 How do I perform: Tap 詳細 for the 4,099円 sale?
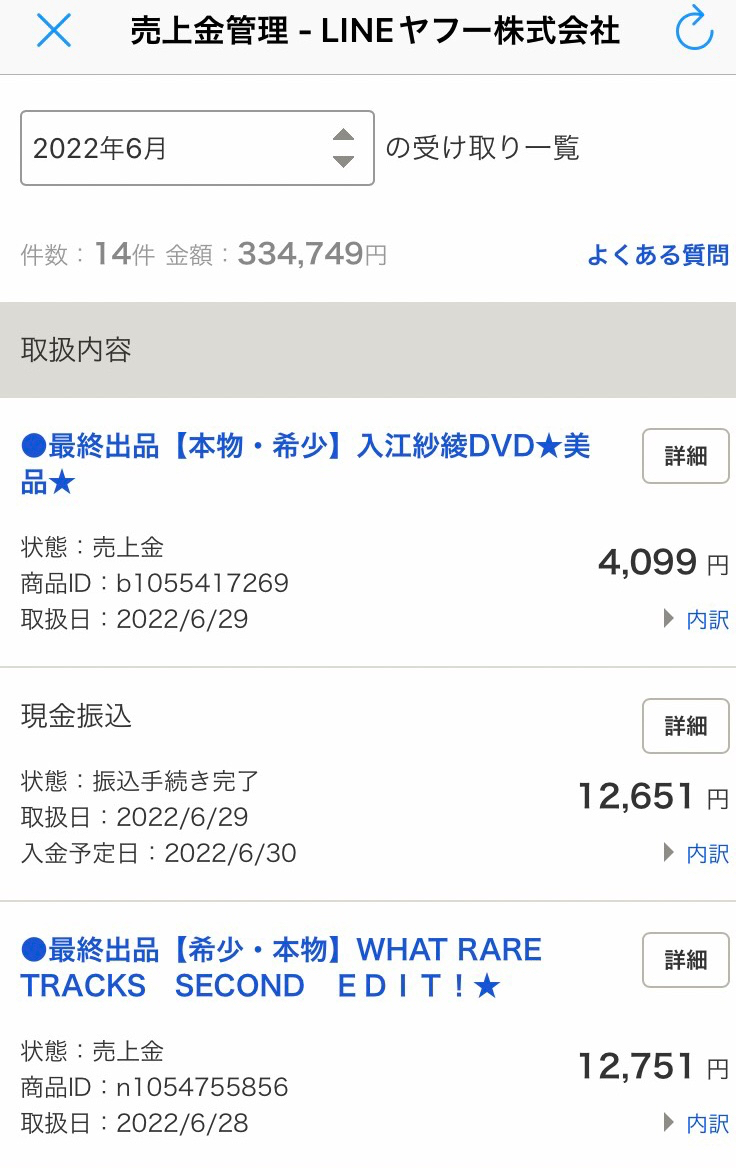685,456
